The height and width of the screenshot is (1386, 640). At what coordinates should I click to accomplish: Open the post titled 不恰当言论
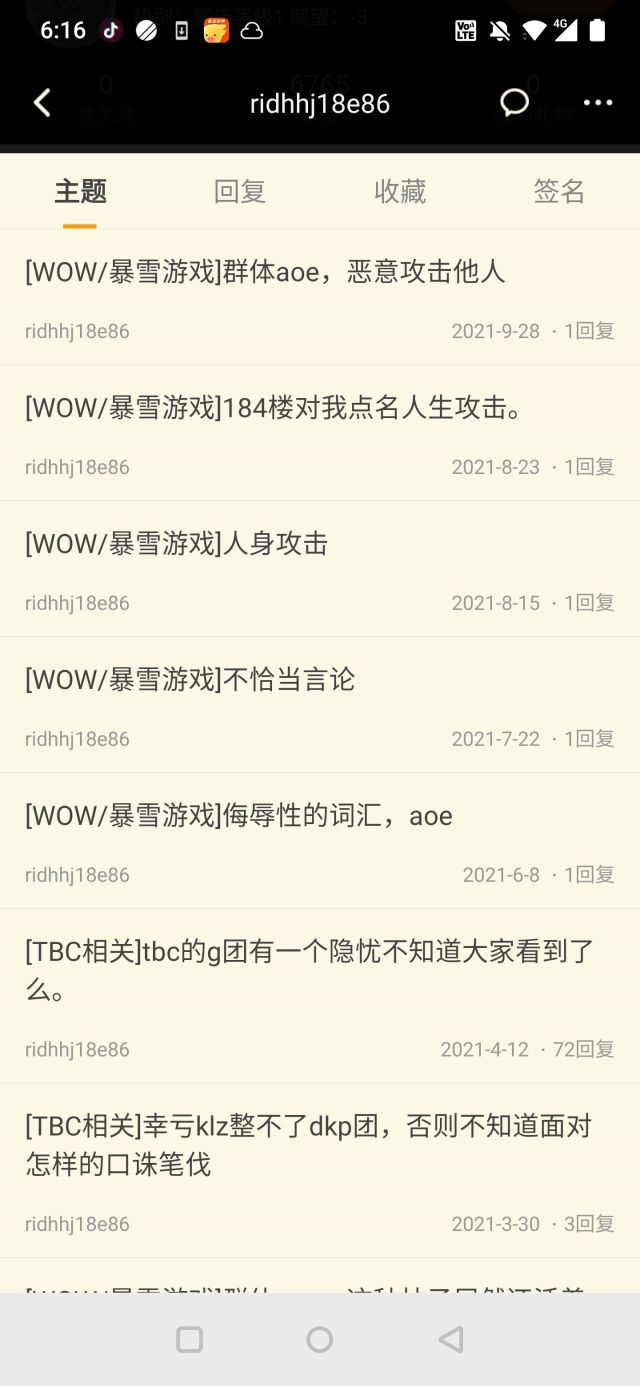[x=190, y=680]
